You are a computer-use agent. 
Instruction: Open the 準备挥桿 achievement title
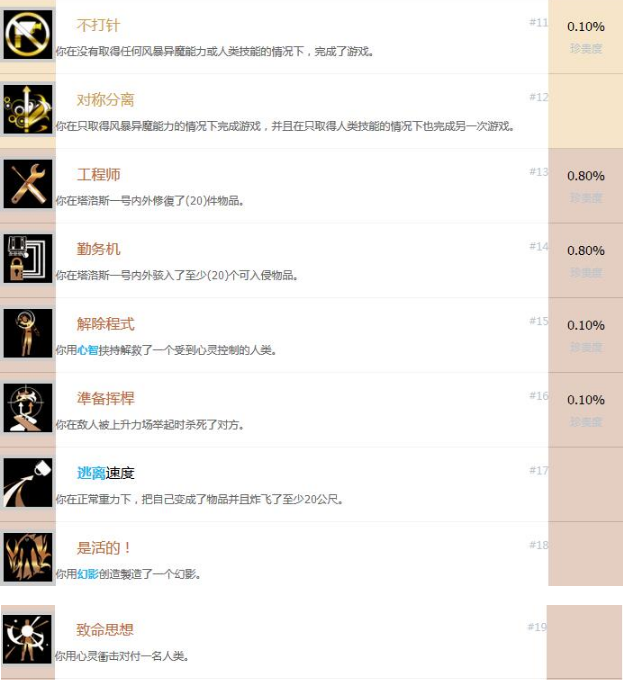point(105,399)
